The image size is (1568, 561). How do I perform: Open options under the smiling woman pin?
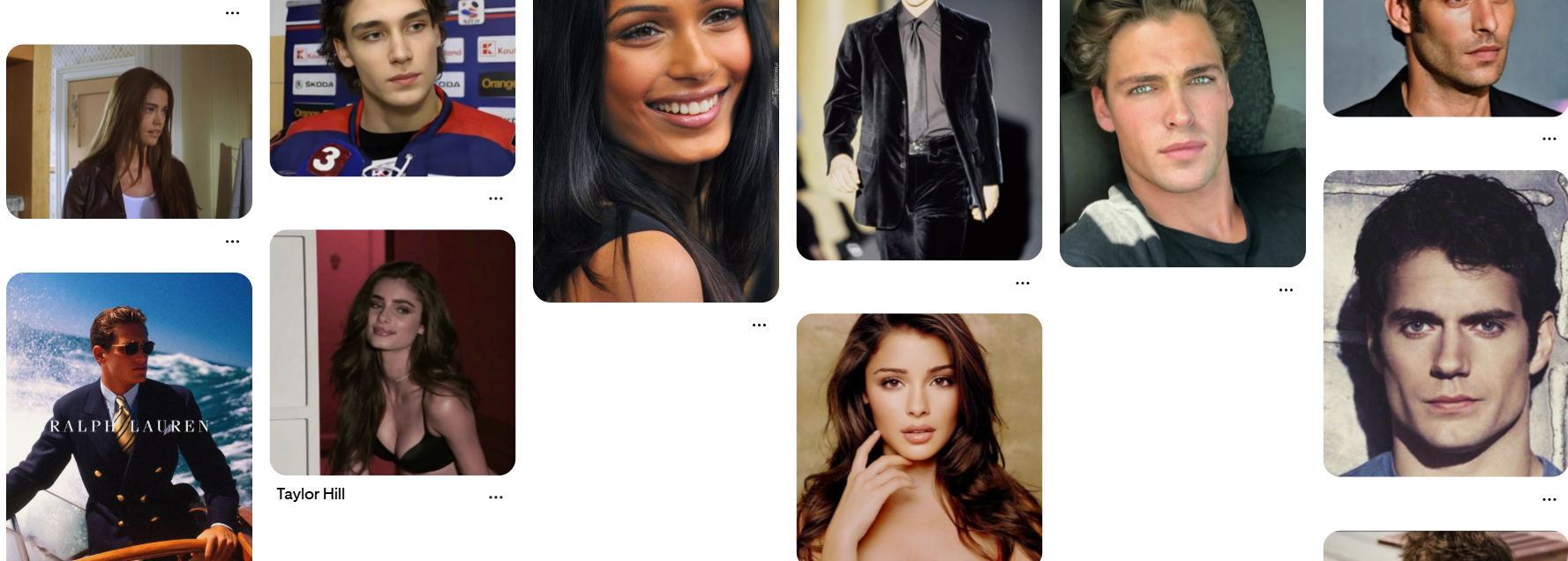[759, 325]
